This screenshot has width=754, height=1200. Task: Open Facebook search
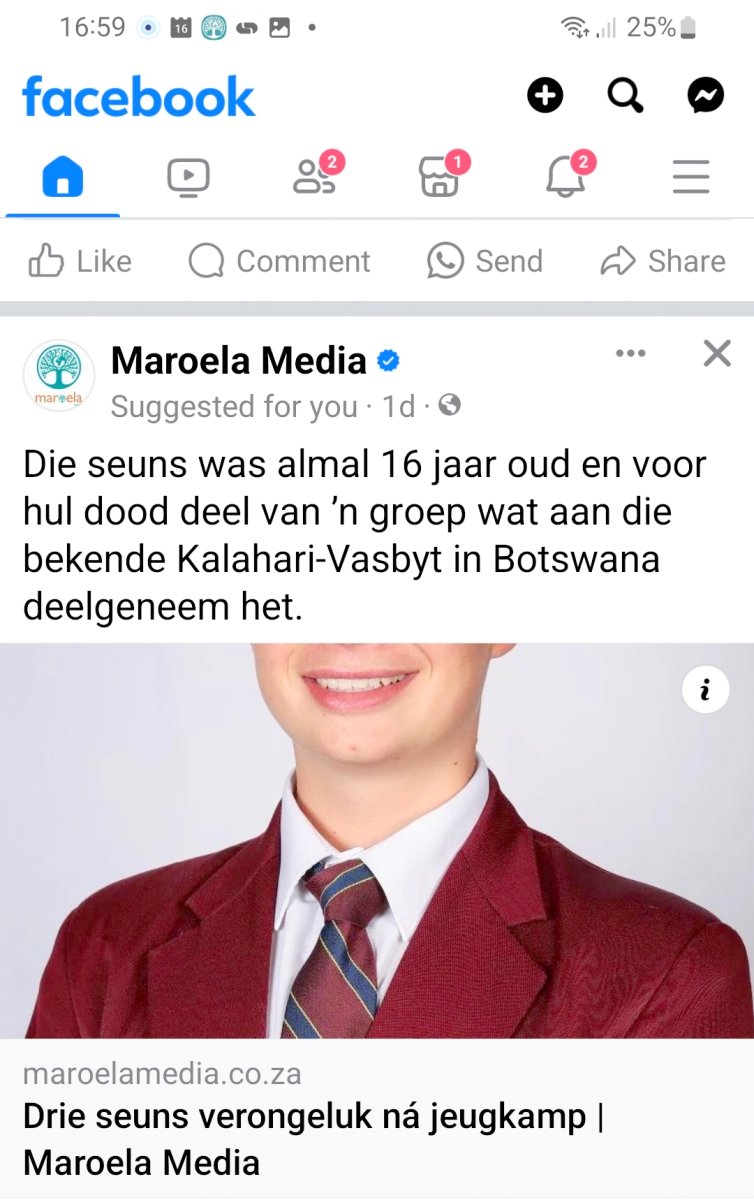tap(625, 96)
